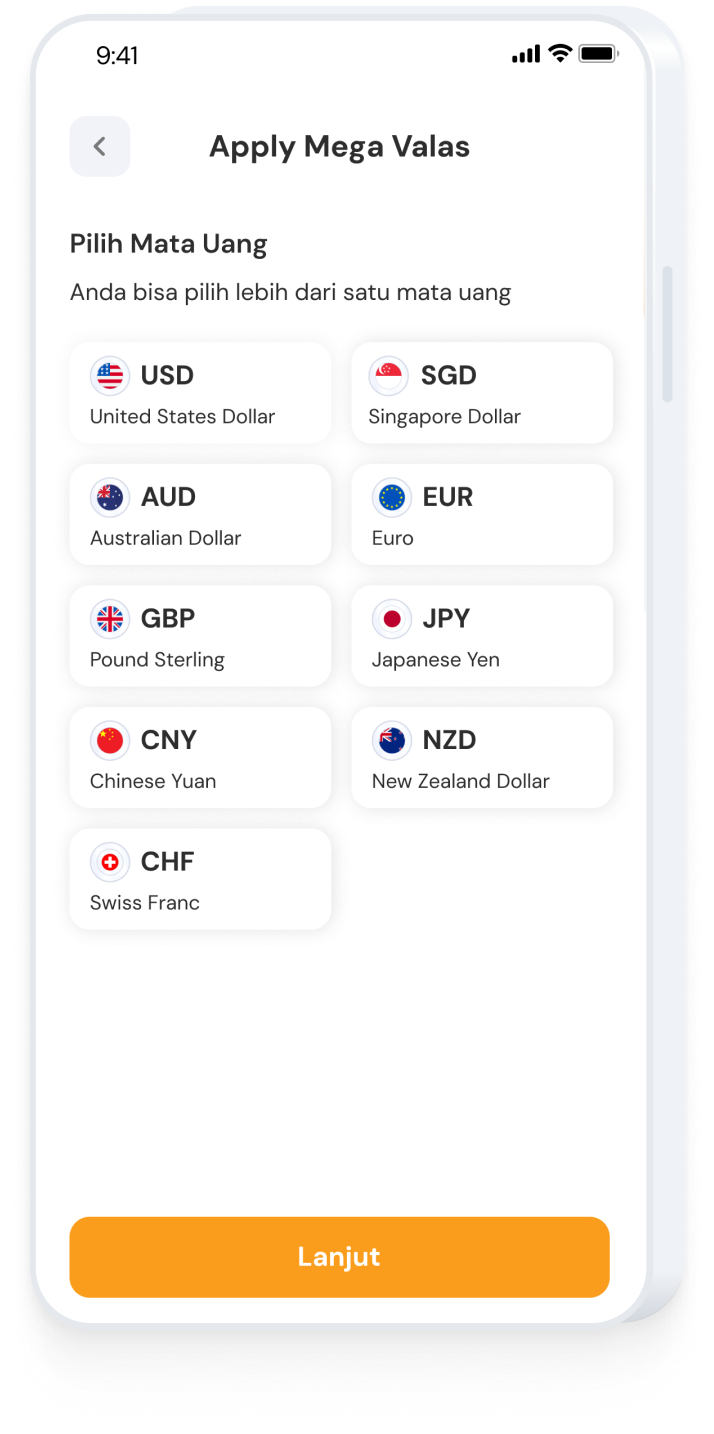Pick NZD New Zealand Dollar

click(482, 757)
